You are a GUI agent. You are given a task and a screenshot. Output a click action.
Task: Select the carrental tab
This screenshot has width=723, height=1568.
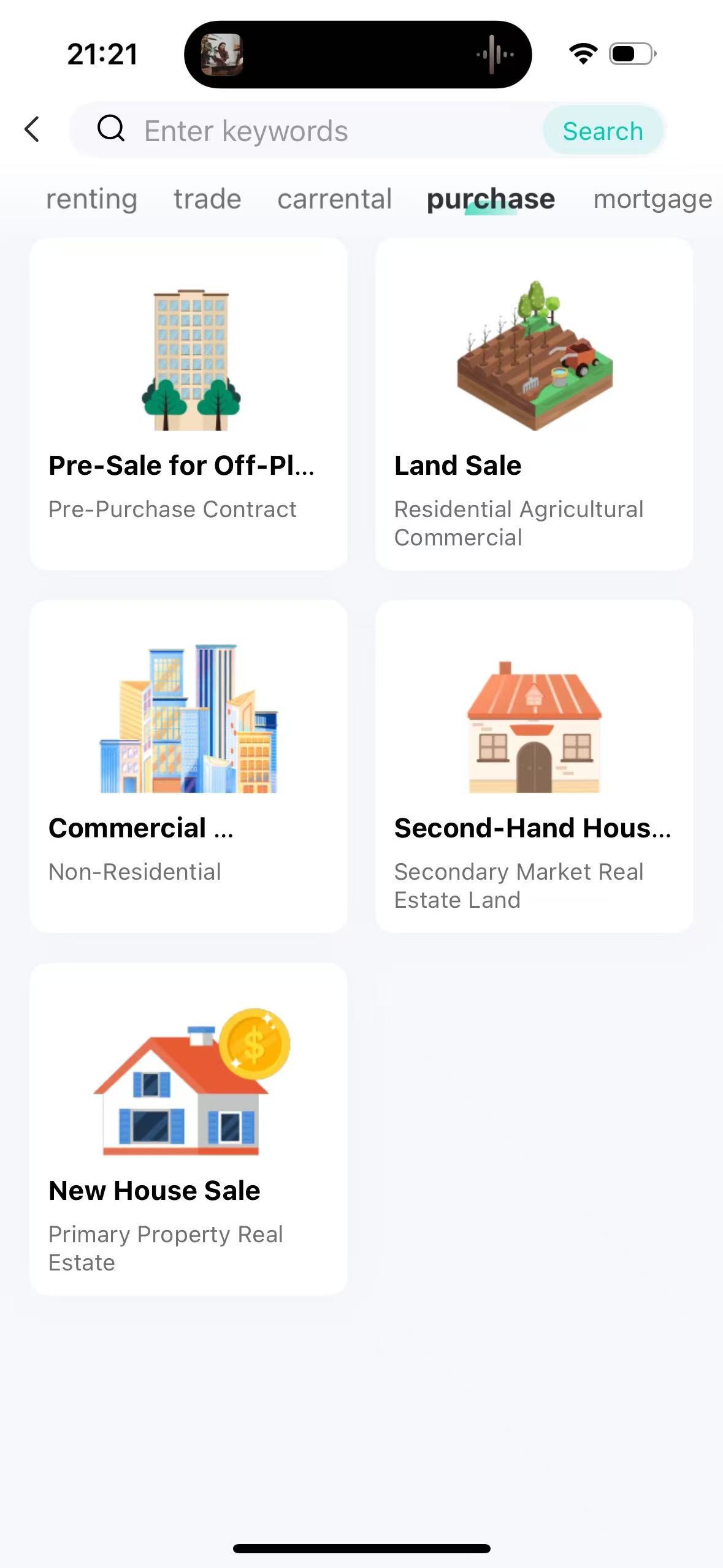pyautogui.click(x=334, y=199)
